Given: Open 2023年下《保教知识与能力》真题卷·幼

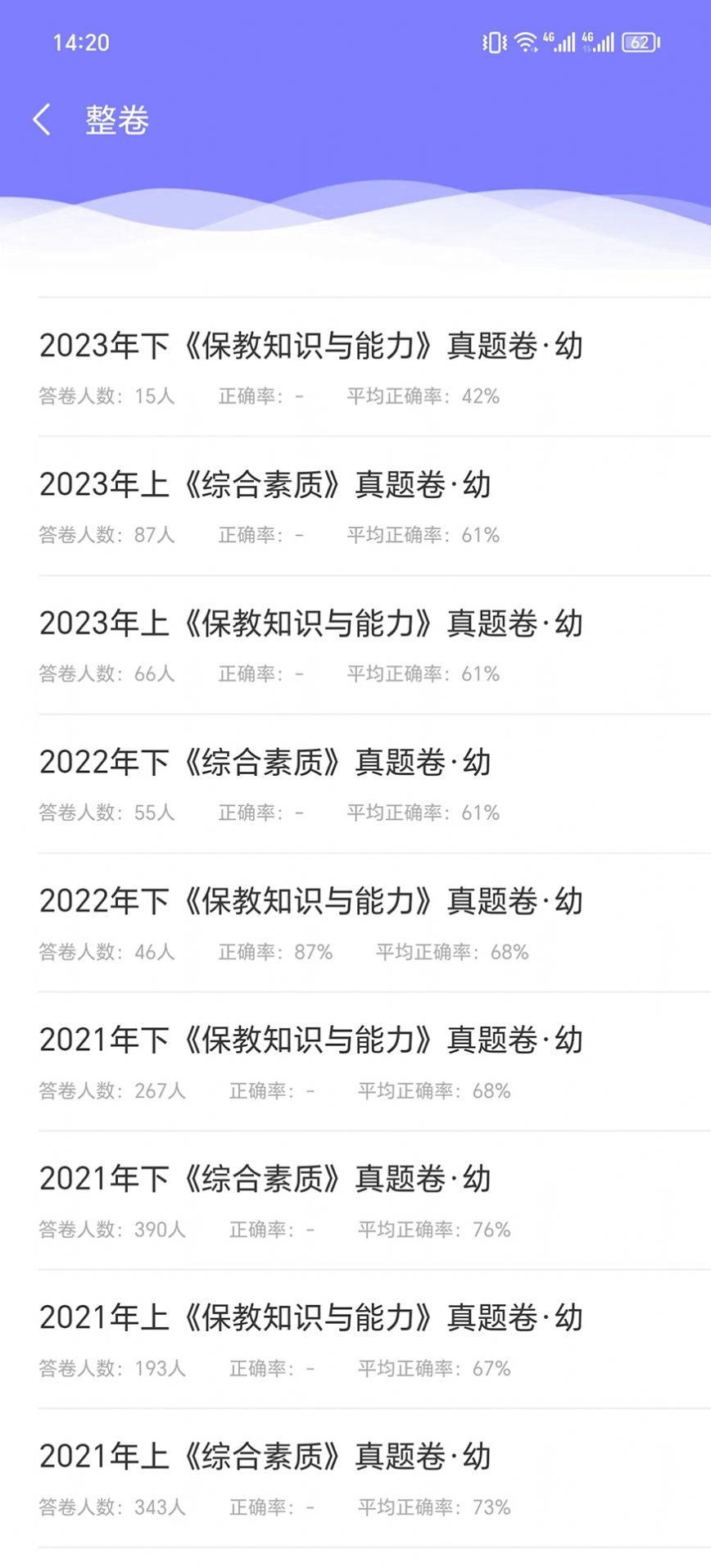Looking at the screenshot, I should (311, 346).
